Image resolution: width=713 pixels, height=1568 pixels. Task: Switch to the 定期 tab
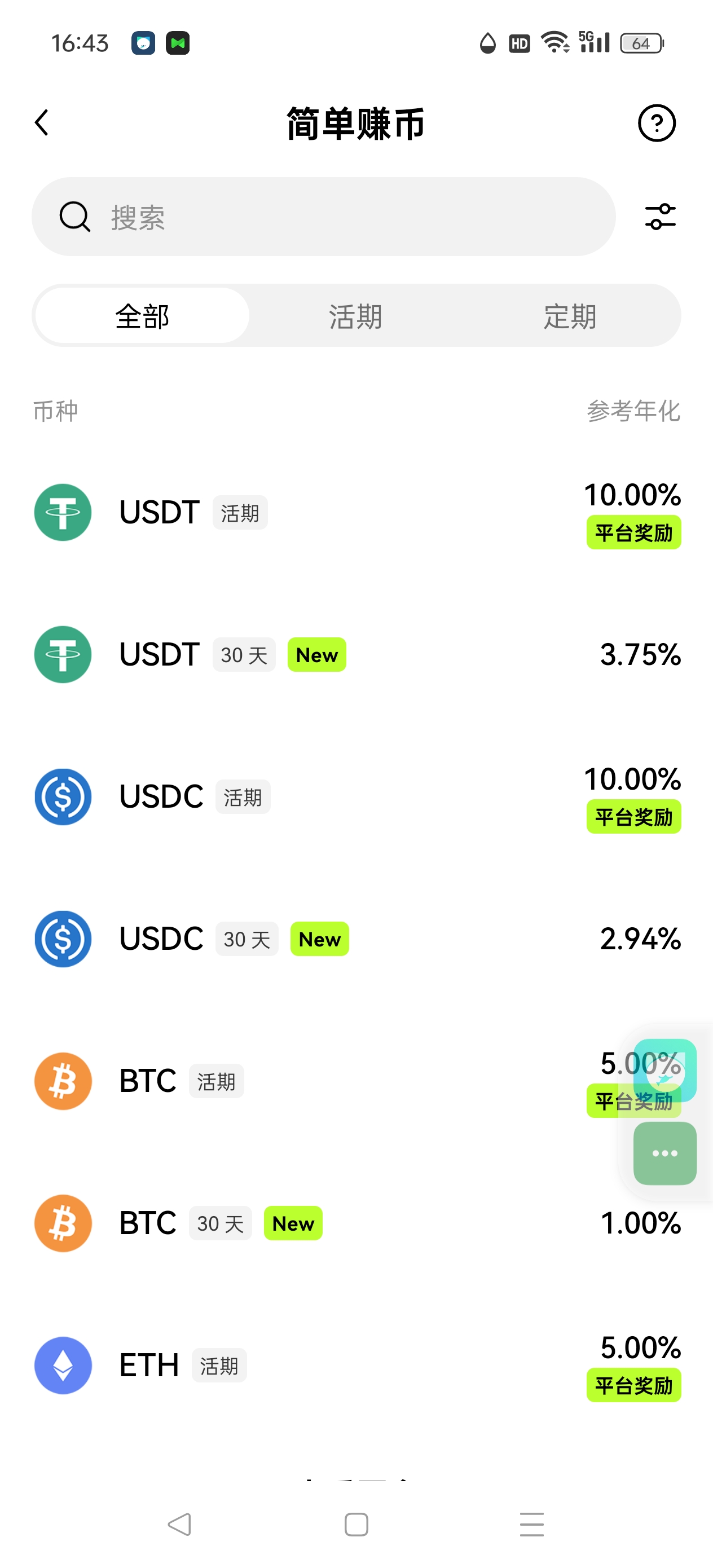[x=569, y=316]
